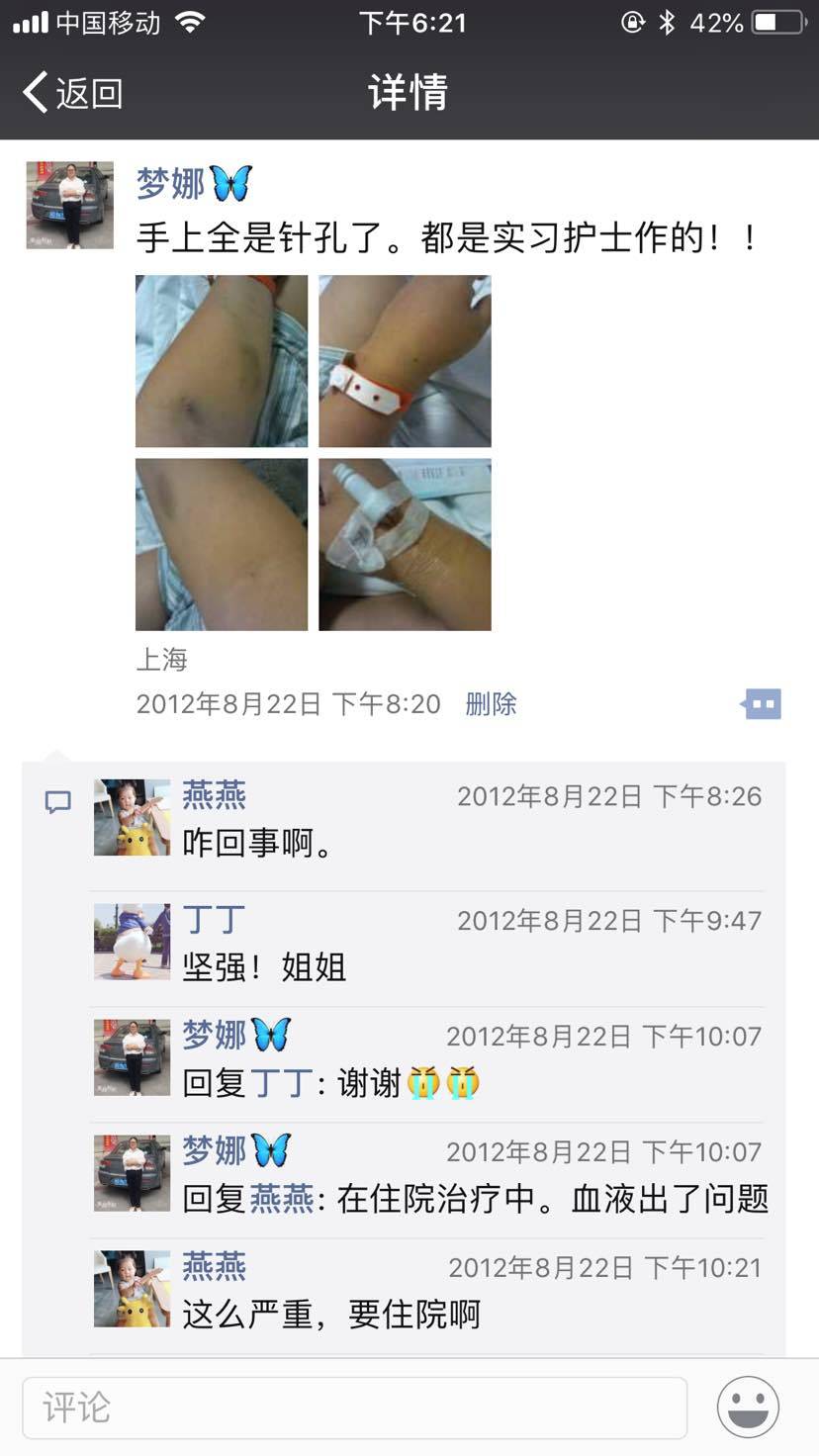Viewport: 819px width, 1456px height.
Task: Open the photo with the IV cannula
Action: tap(405, 544)
